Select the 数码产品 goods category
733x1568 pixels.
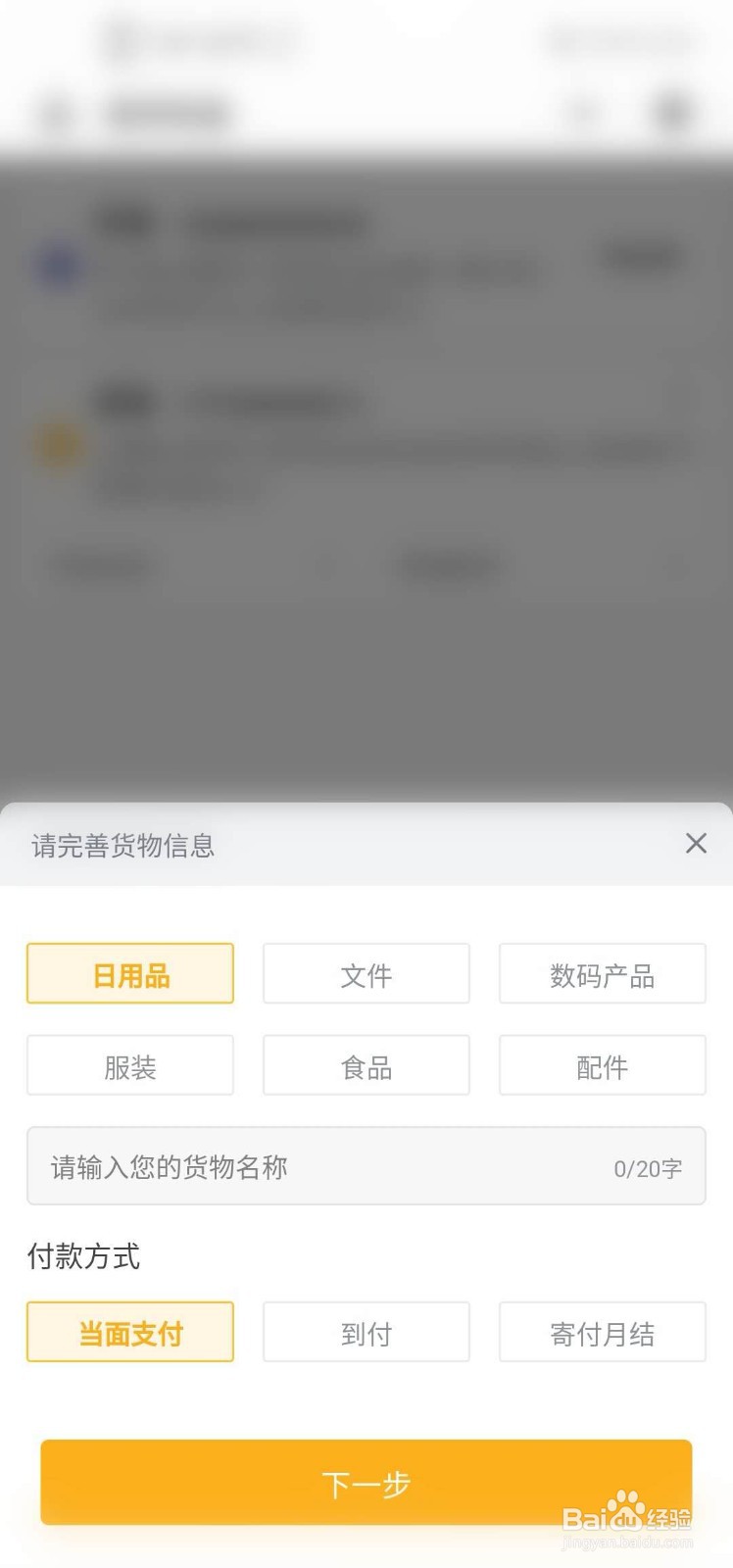pyautogui.click(x=602, y=973)
